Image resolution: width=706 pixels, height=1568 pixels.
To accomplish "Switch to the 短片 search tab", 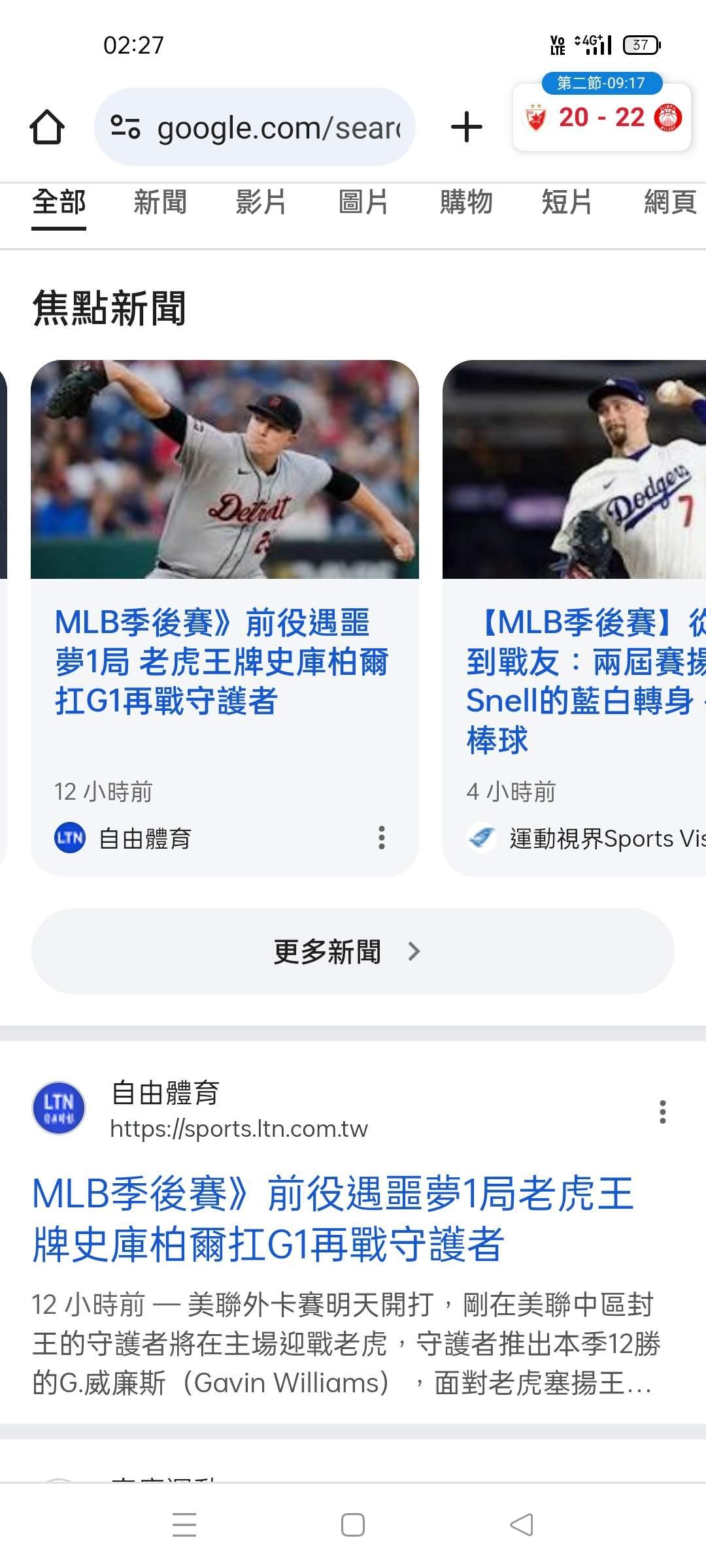I will click(x=567, y=202).
